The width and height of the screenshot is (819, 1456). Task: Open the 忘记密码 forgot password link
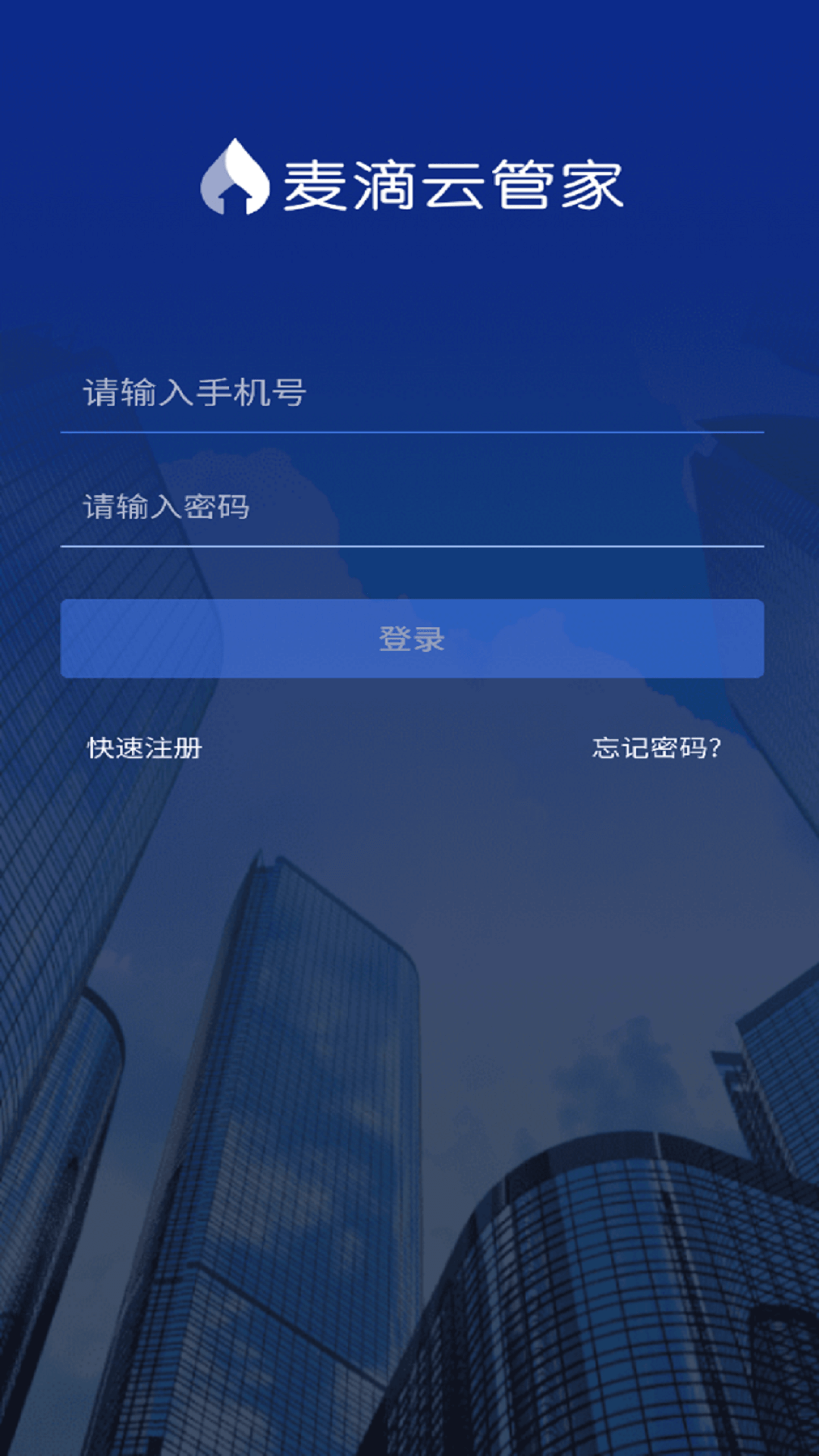(x=657, y=748)
